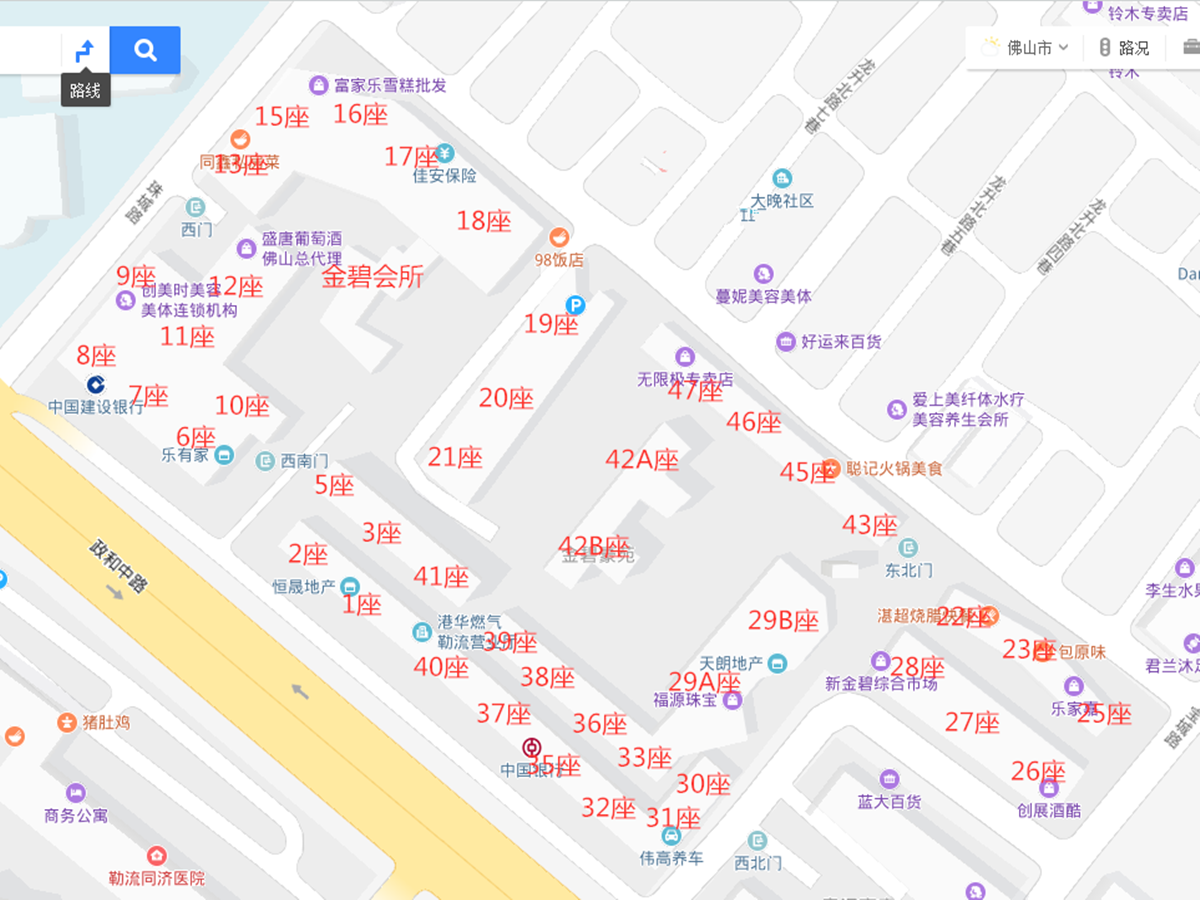
Task: Tap the 西南门 gate marker
Action: 265,461
